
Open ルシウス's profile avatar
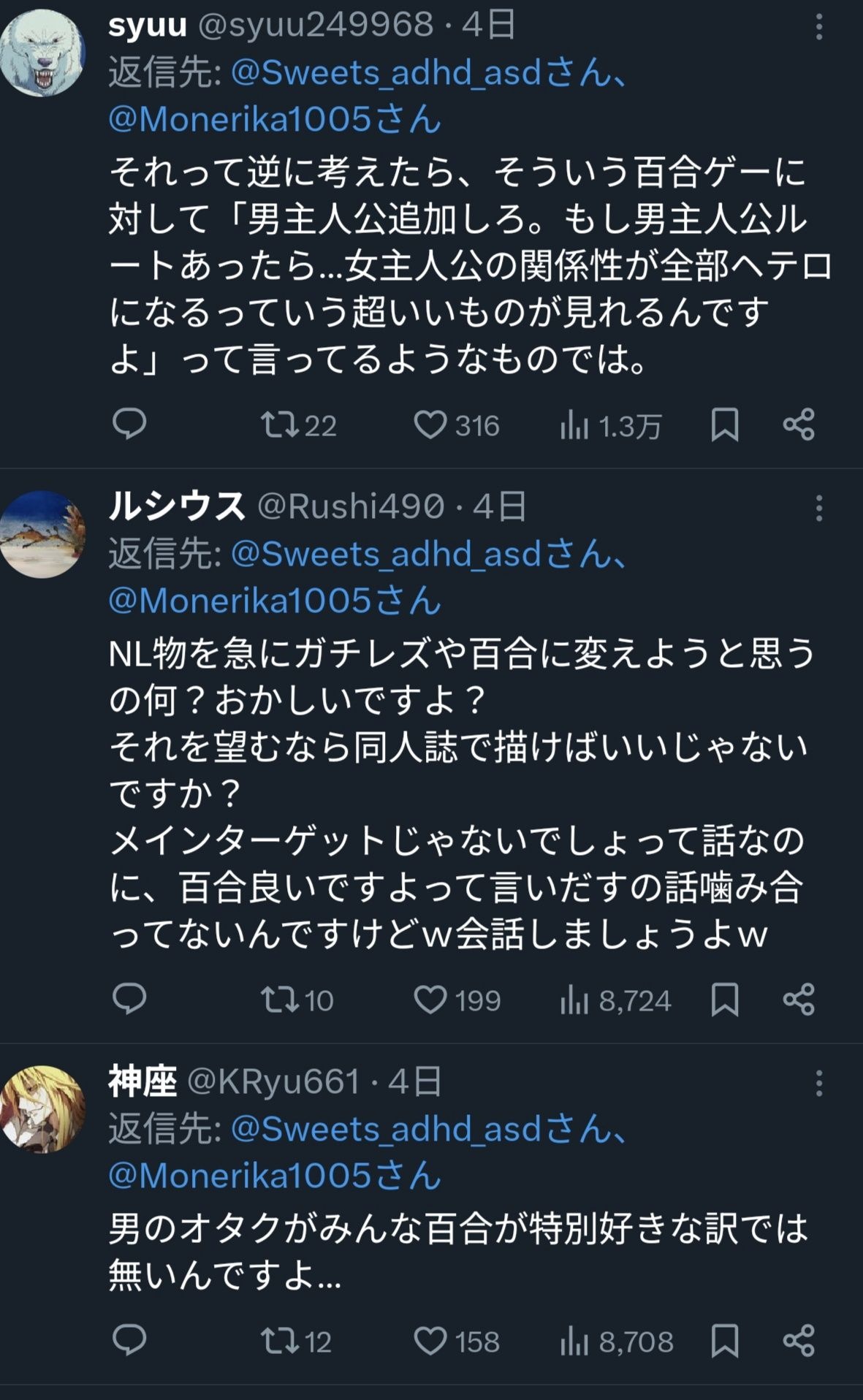tap(42, 534)
